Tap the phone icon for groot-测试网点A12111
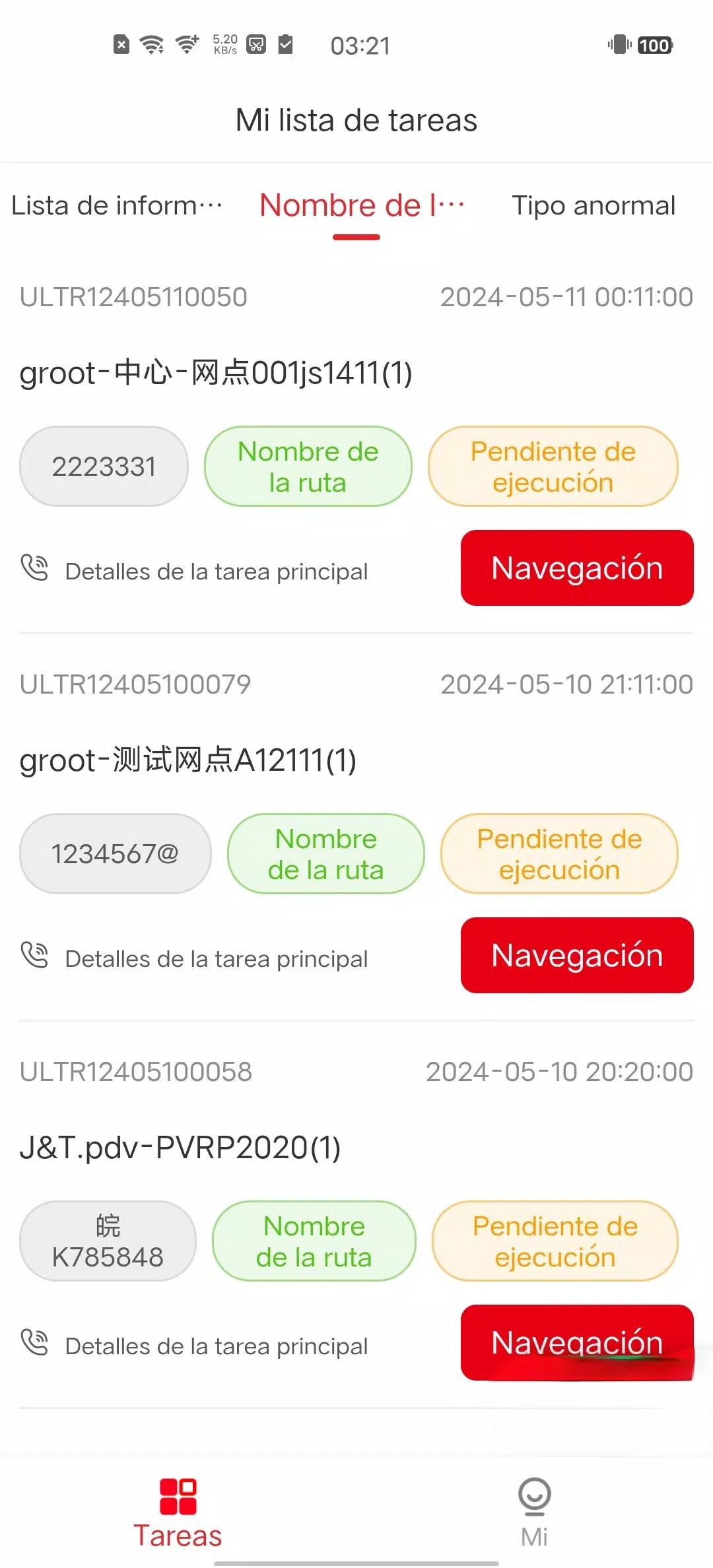 [x=34, y=956]
